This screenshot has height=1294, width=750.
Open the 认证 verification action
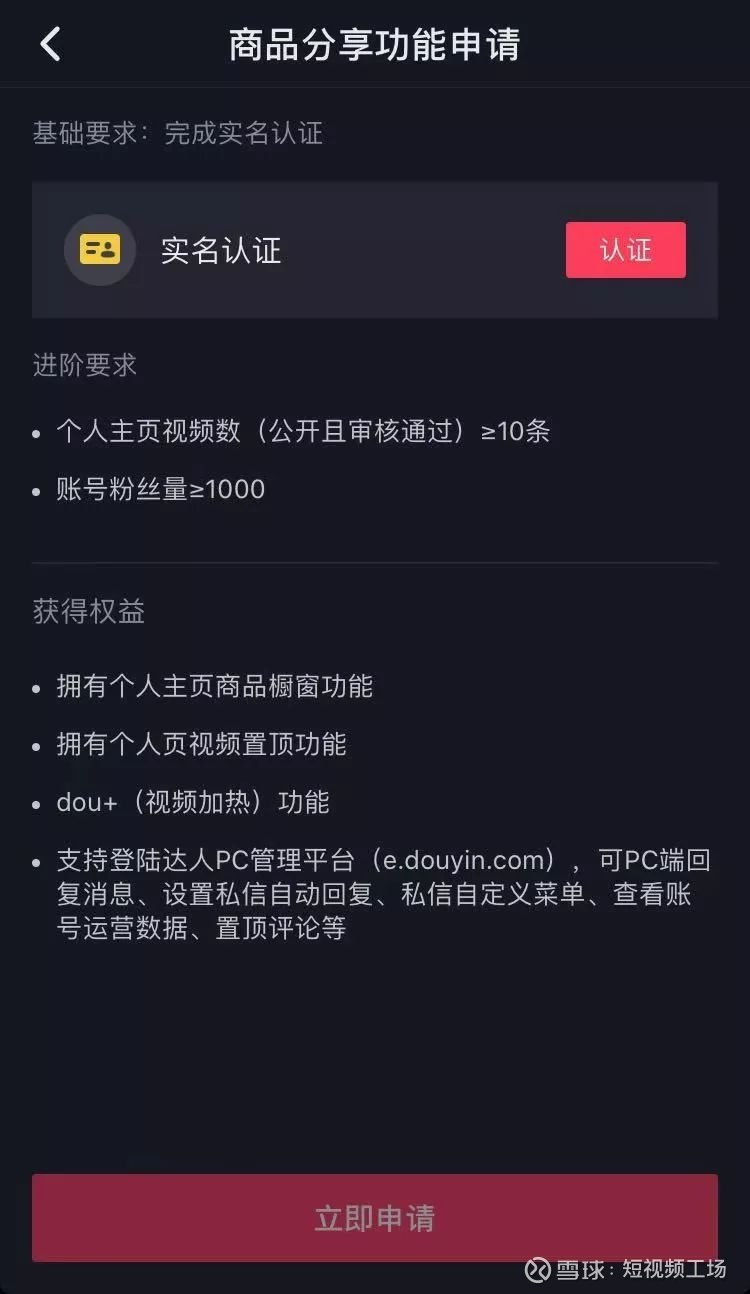[625, 250]
